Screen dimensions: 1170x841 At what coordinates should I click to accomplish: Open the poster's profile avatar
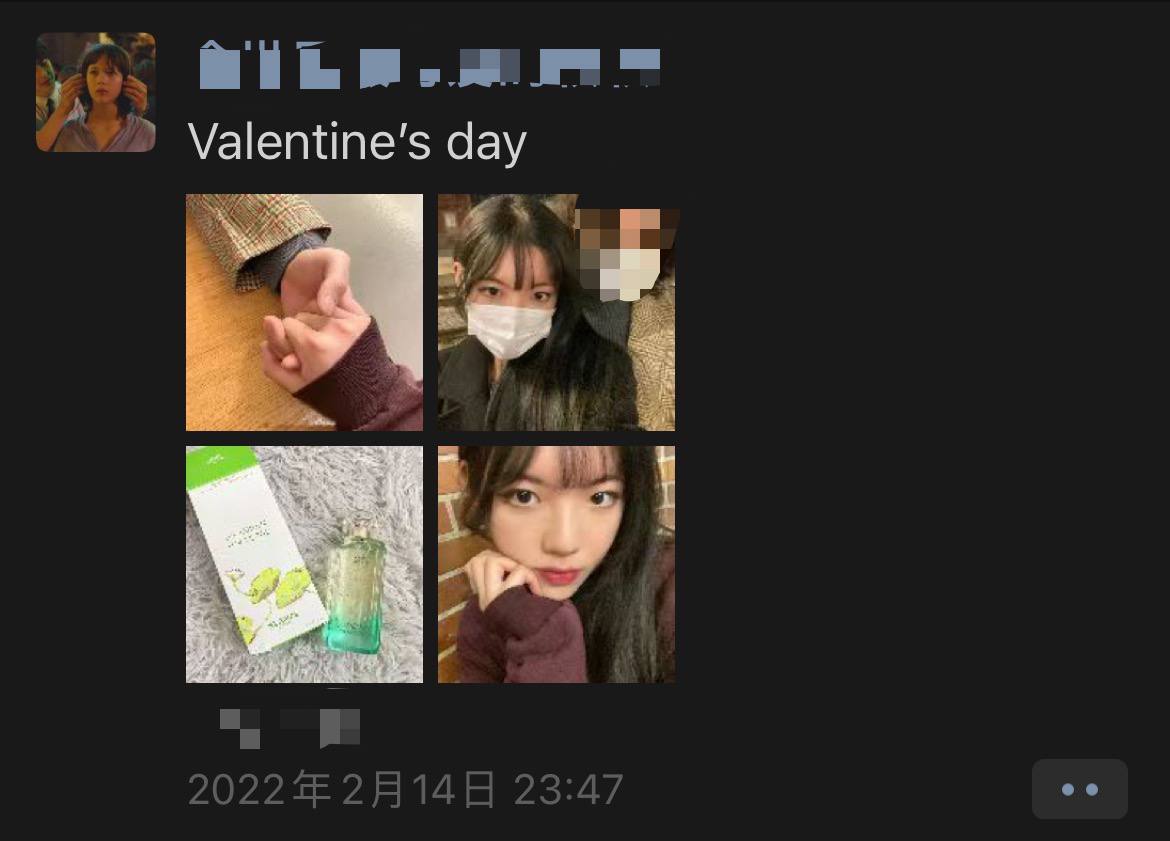tap(96, 92)
